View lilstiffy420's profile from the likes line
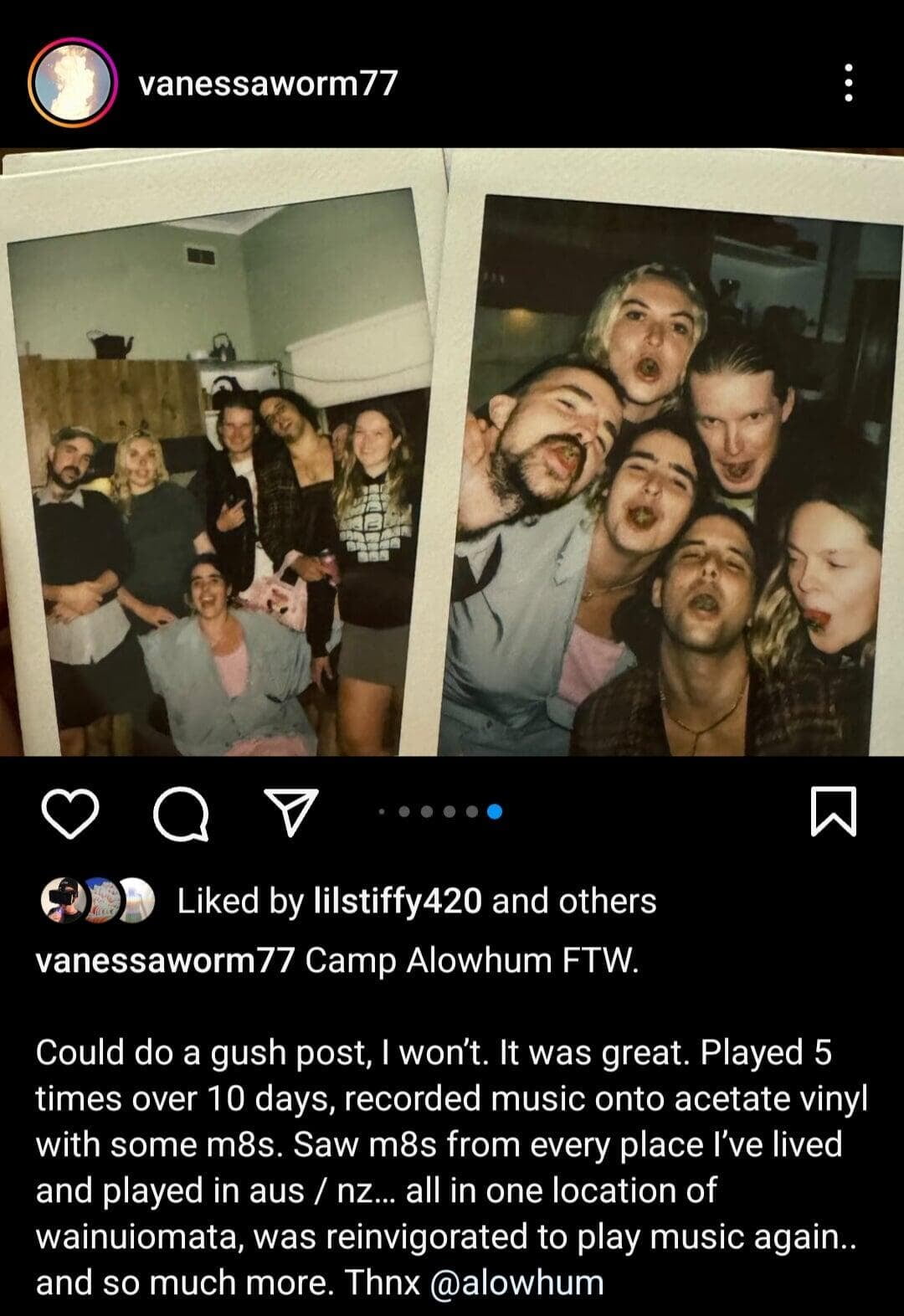 397,902
